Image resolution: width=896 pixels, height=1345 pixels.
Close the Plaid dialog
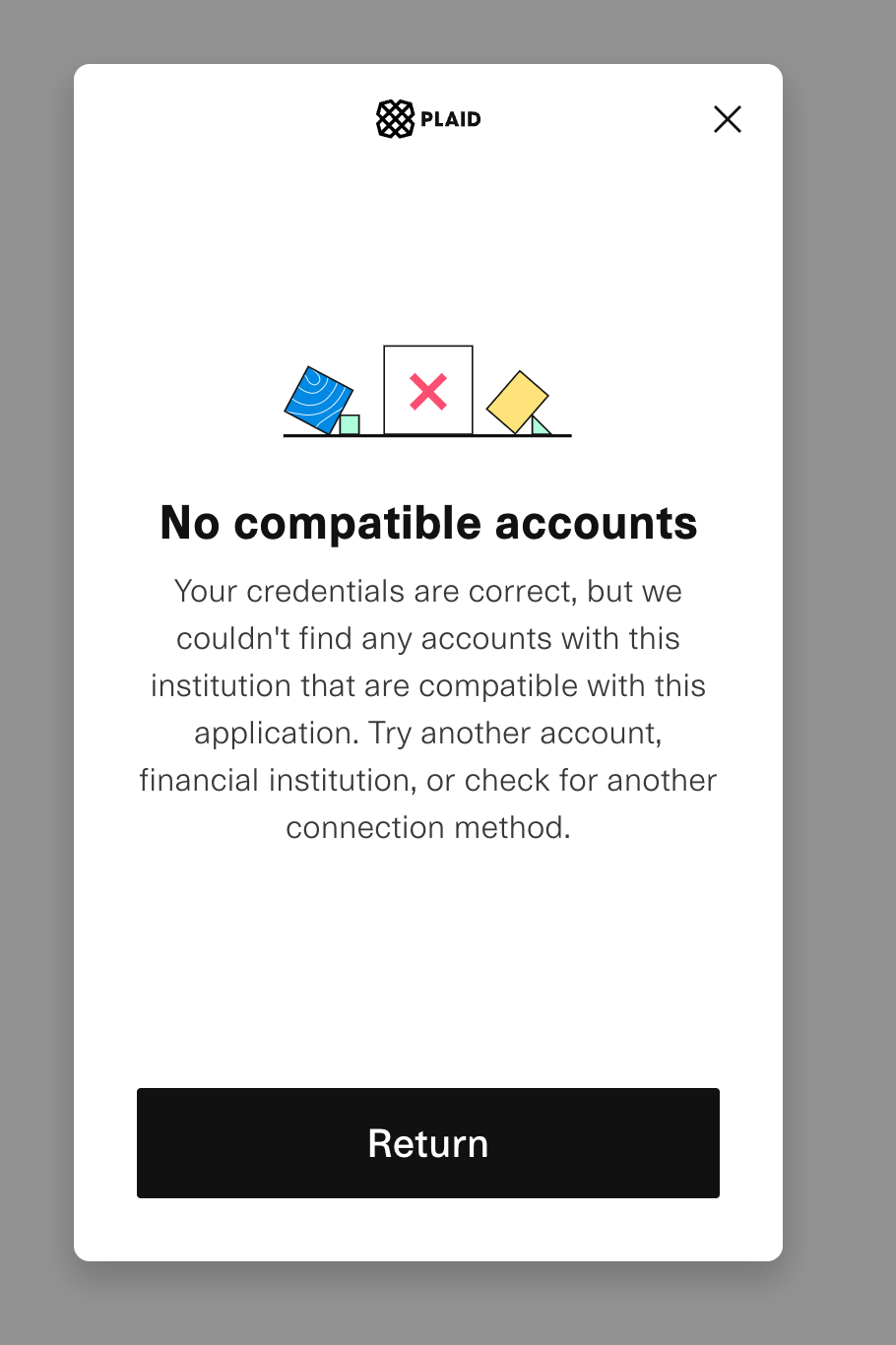pos(727,119)
